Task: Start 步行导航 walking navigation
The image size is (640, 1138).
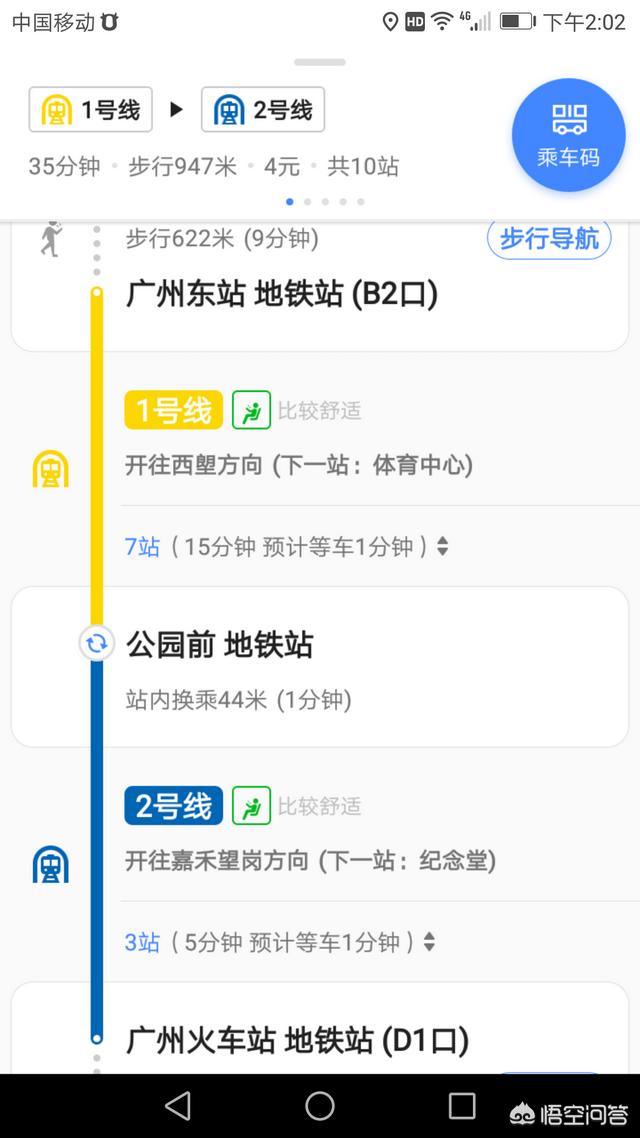Action: [549, 239]
